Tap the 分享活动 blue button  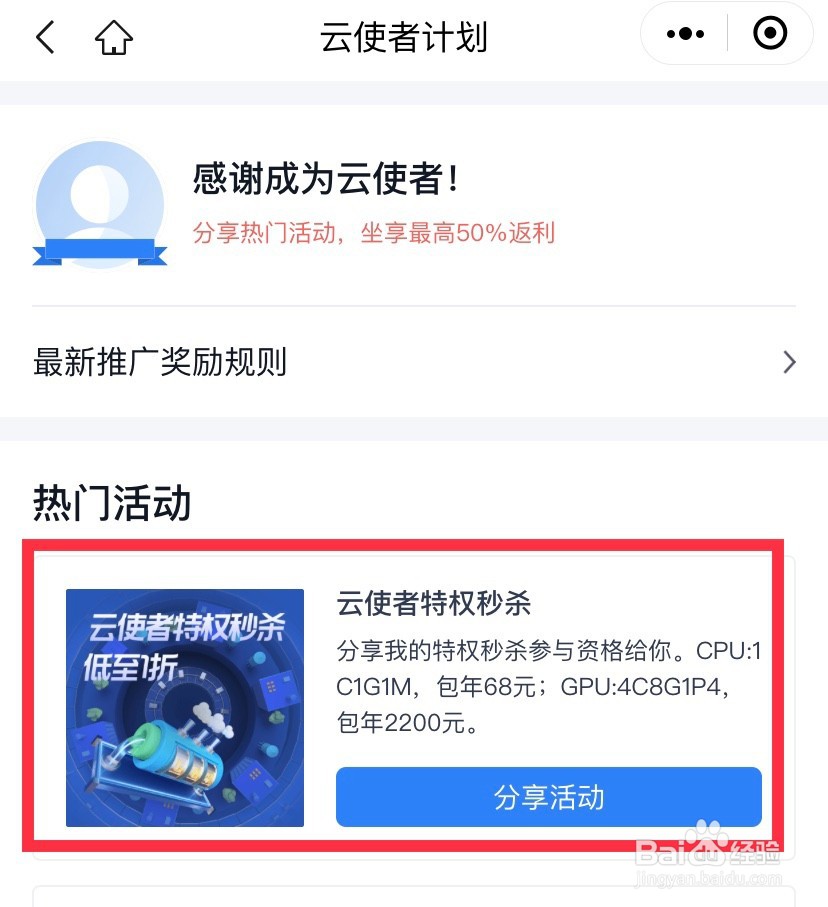point(549,797)
